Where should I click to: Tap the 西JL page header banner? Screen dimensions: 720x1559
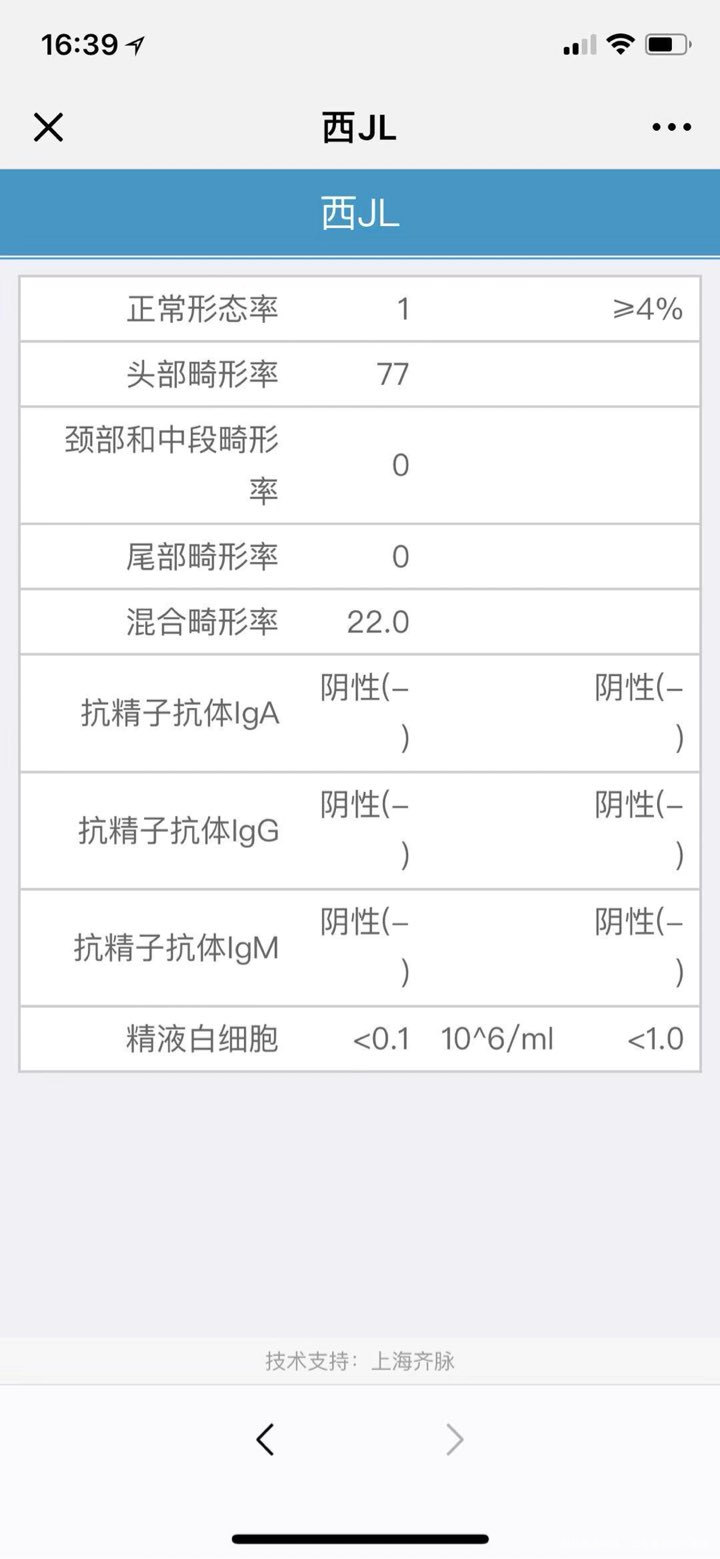coord(360,212)
